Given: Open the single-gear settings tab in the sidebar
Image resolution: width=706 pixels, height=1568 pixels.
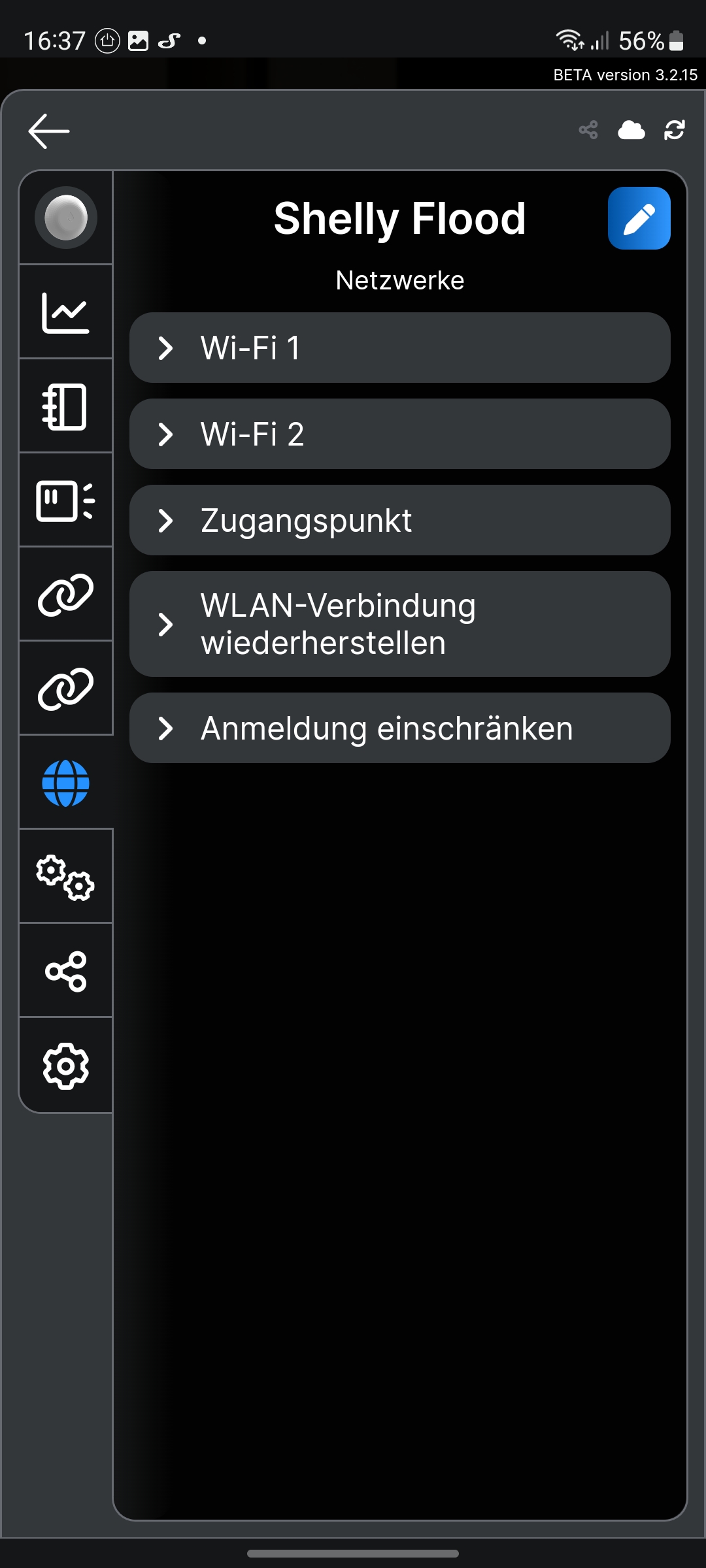Looking at the screenshot, I should tap(66, 1066).
